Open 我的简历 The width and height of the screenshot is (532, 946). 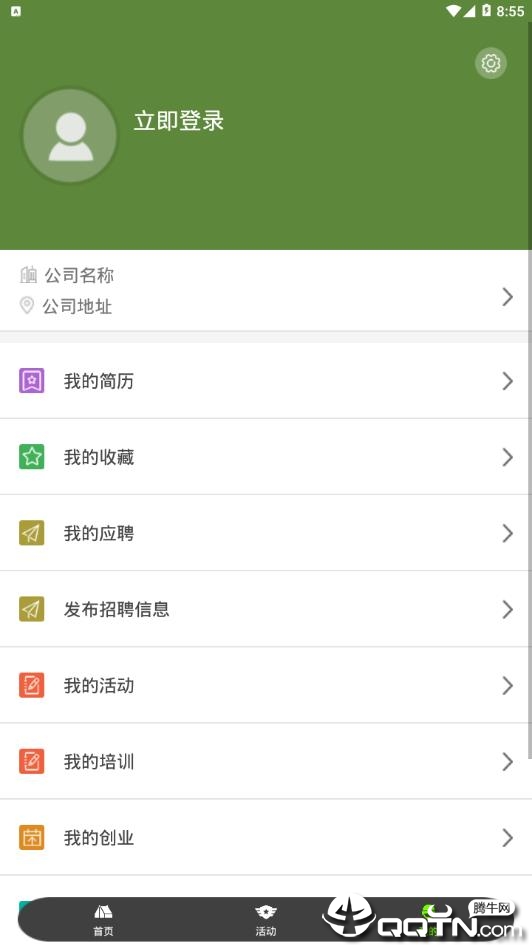point(266,381)
